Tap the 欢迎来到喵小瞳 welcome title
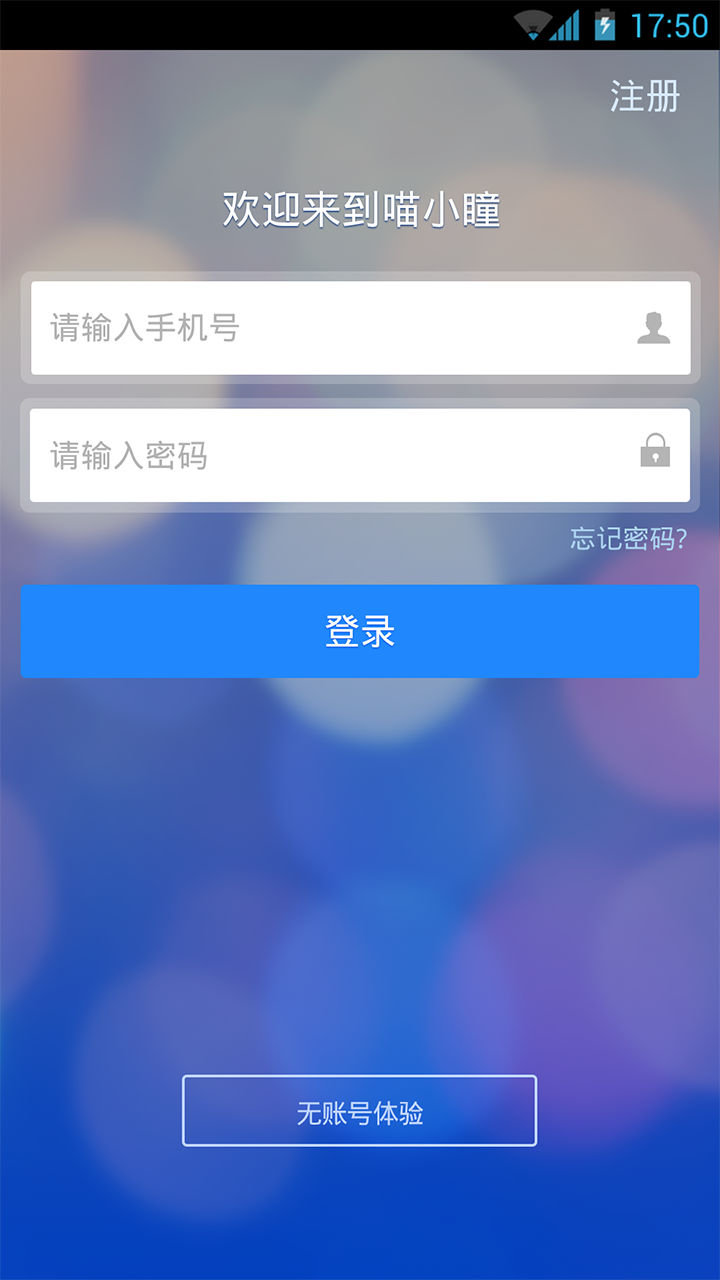This screenshot has height=1280, width=720. click(x=360, y=210)
